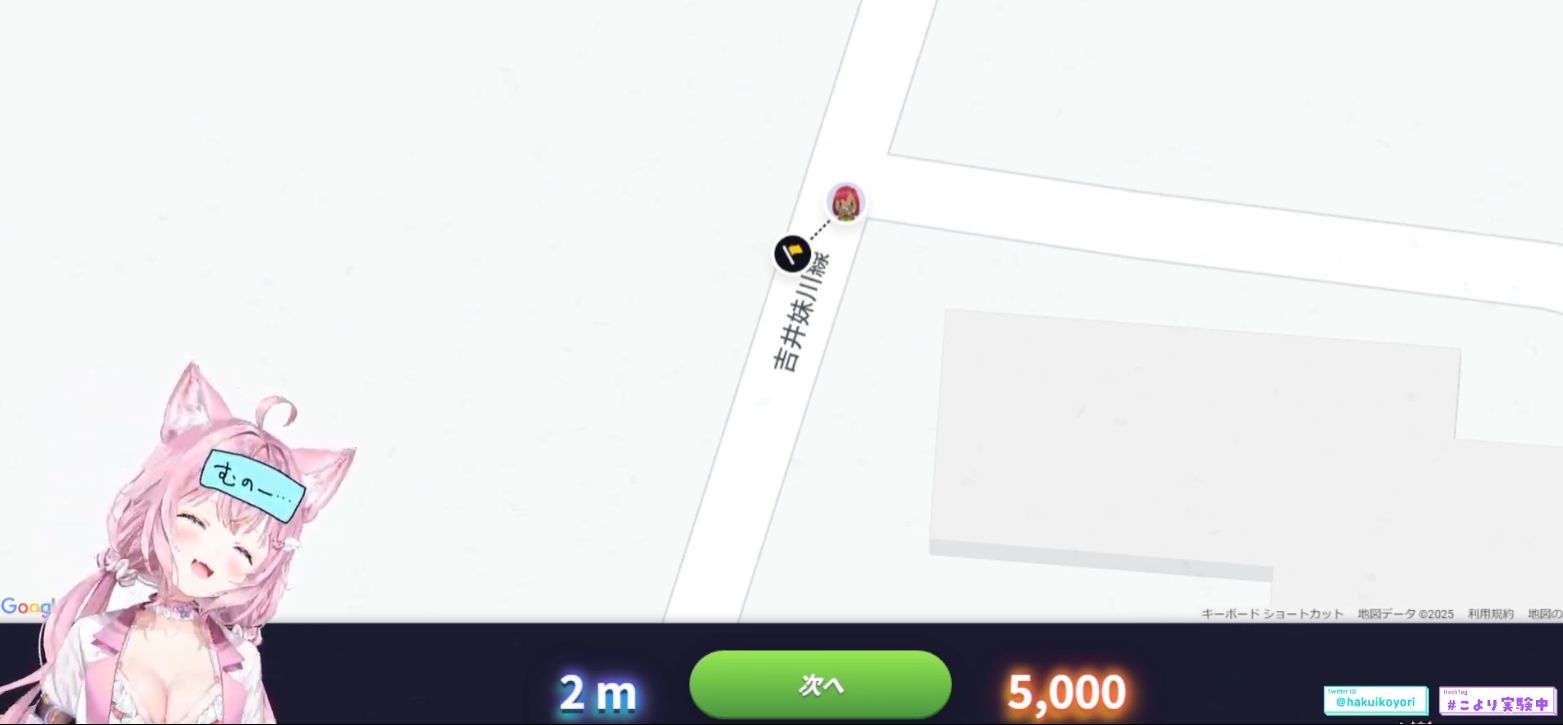This screenshot has width=1563, height=725.
Task: Tap the black flag marker on the map
Action: pyautogui.click(x=791, y=253)
